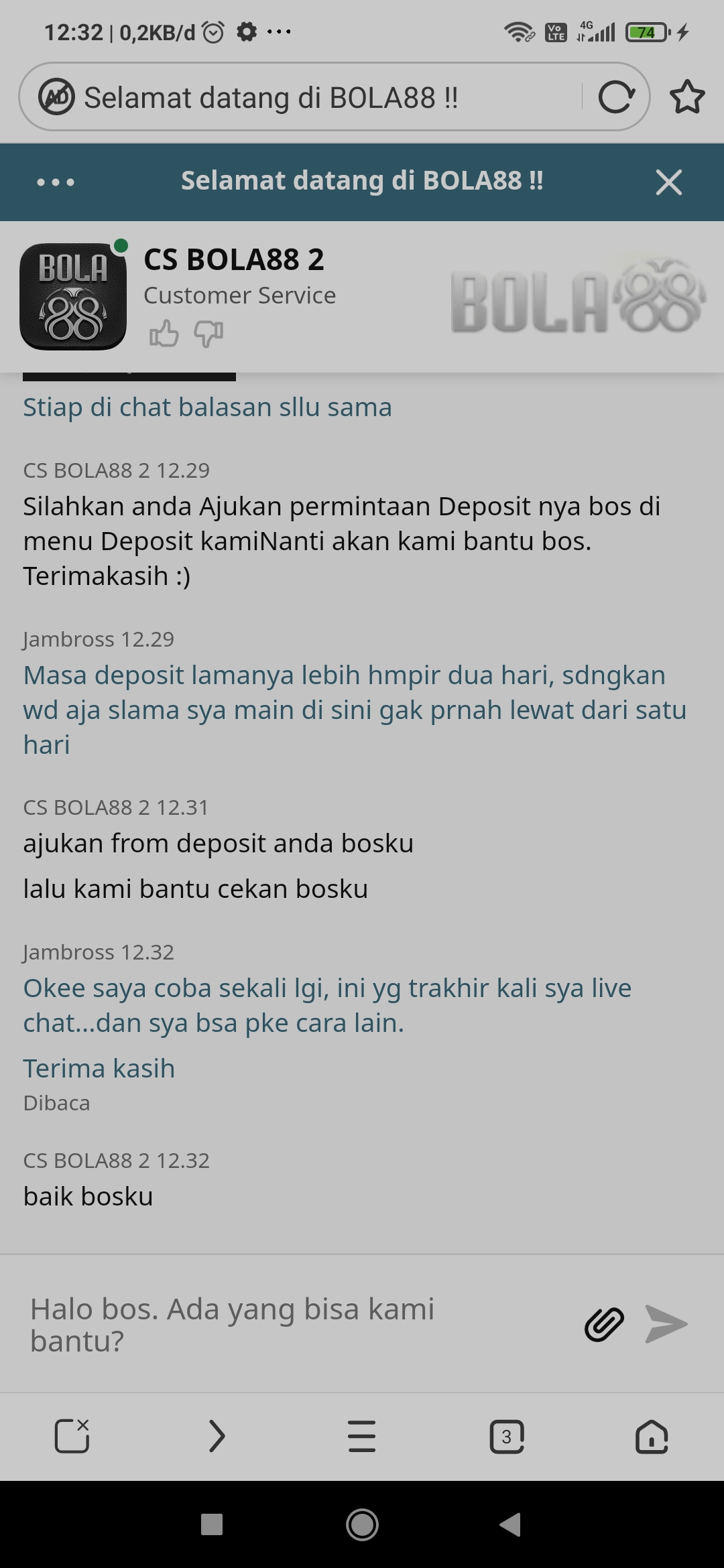Bookmark this page with the star icon

pyautogui.click(x=687, y=97)
